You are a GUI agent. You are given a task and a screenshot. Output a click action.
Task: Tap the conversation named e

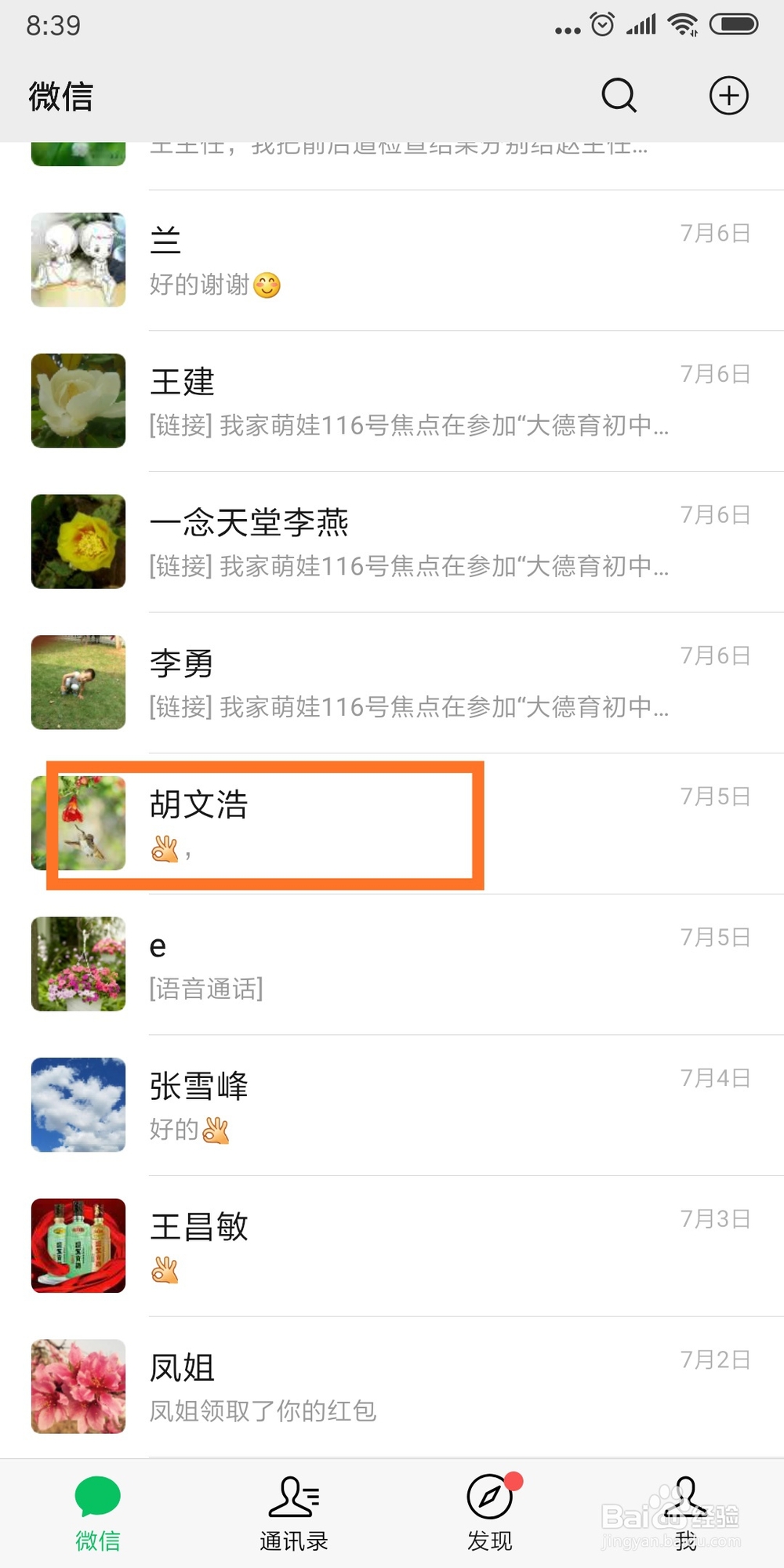[392, 964]
